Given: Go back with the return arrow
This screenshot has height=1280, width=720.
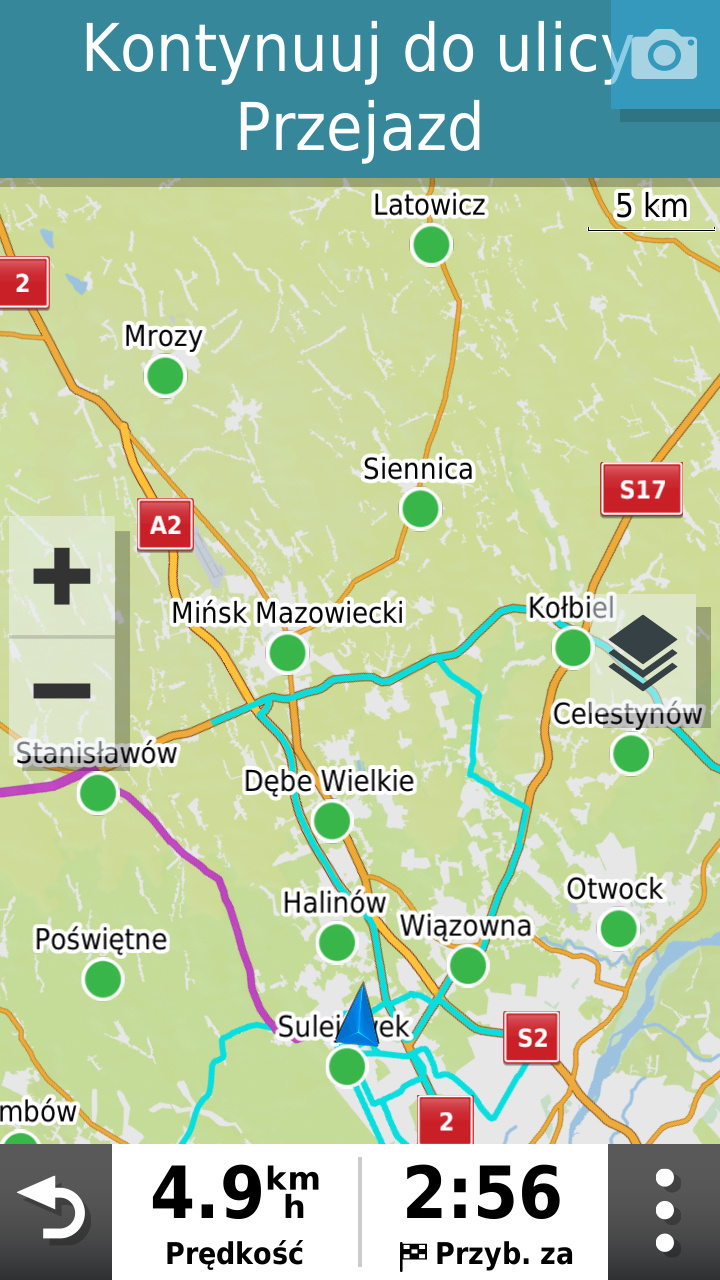Looking at the screenshot, I should (55, 1212).
